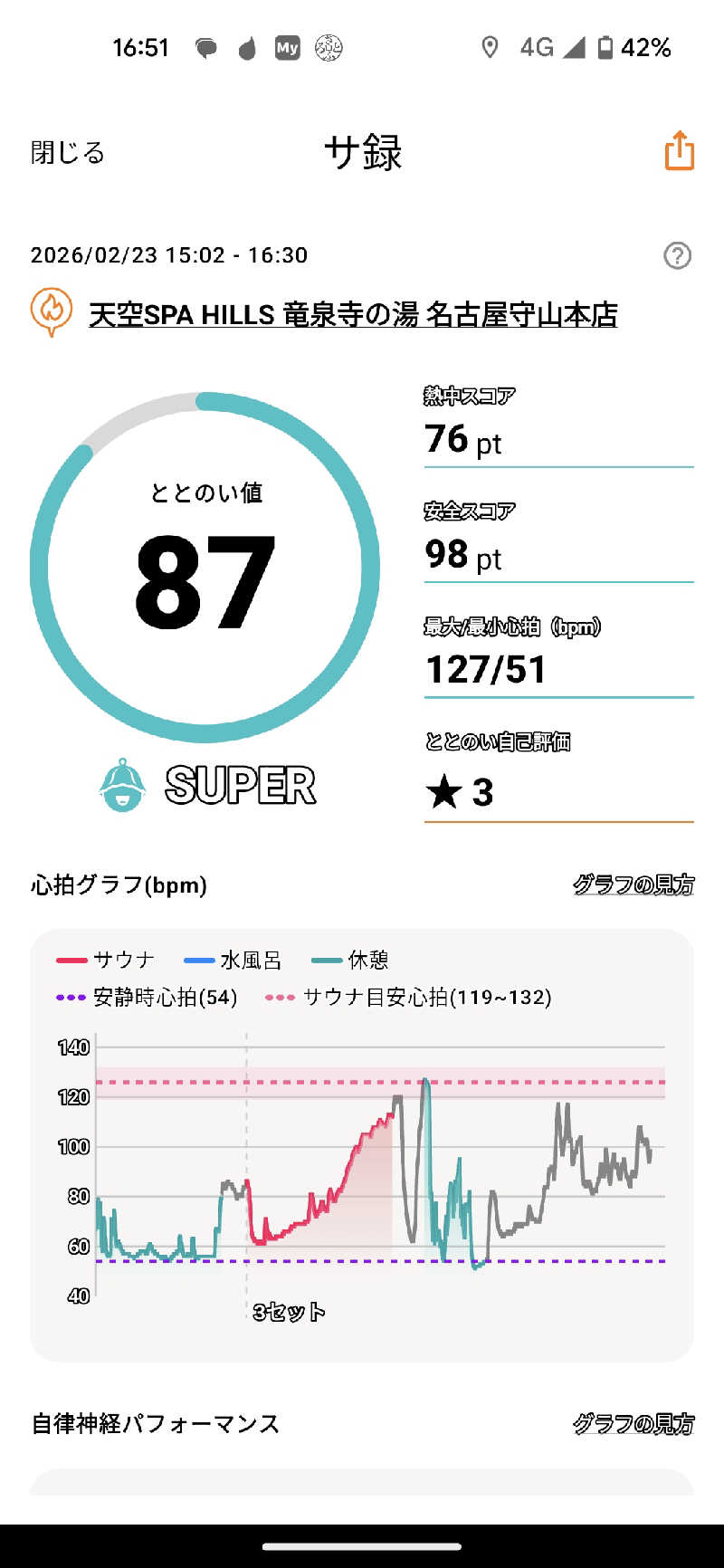This screenshot has height=1568, width=724.
Task: Open グラフの見方 beside 自律神経パフォーマンス
Action: [x=633, y=1424]
